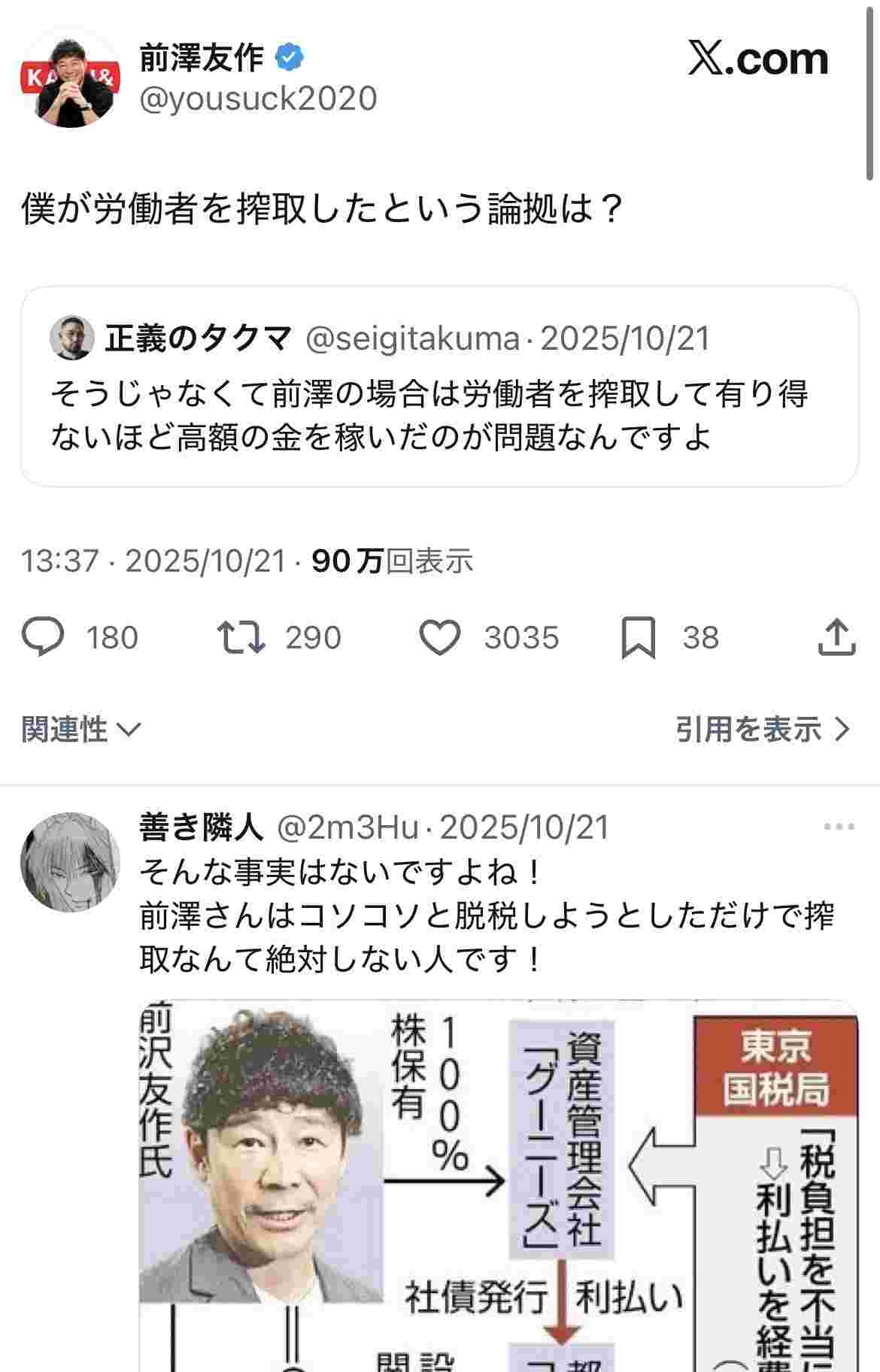Screen dimensions: 880x1372
Task: Open the image attached to 善き隣人's reply
Action: click(x=498, y=1186)
